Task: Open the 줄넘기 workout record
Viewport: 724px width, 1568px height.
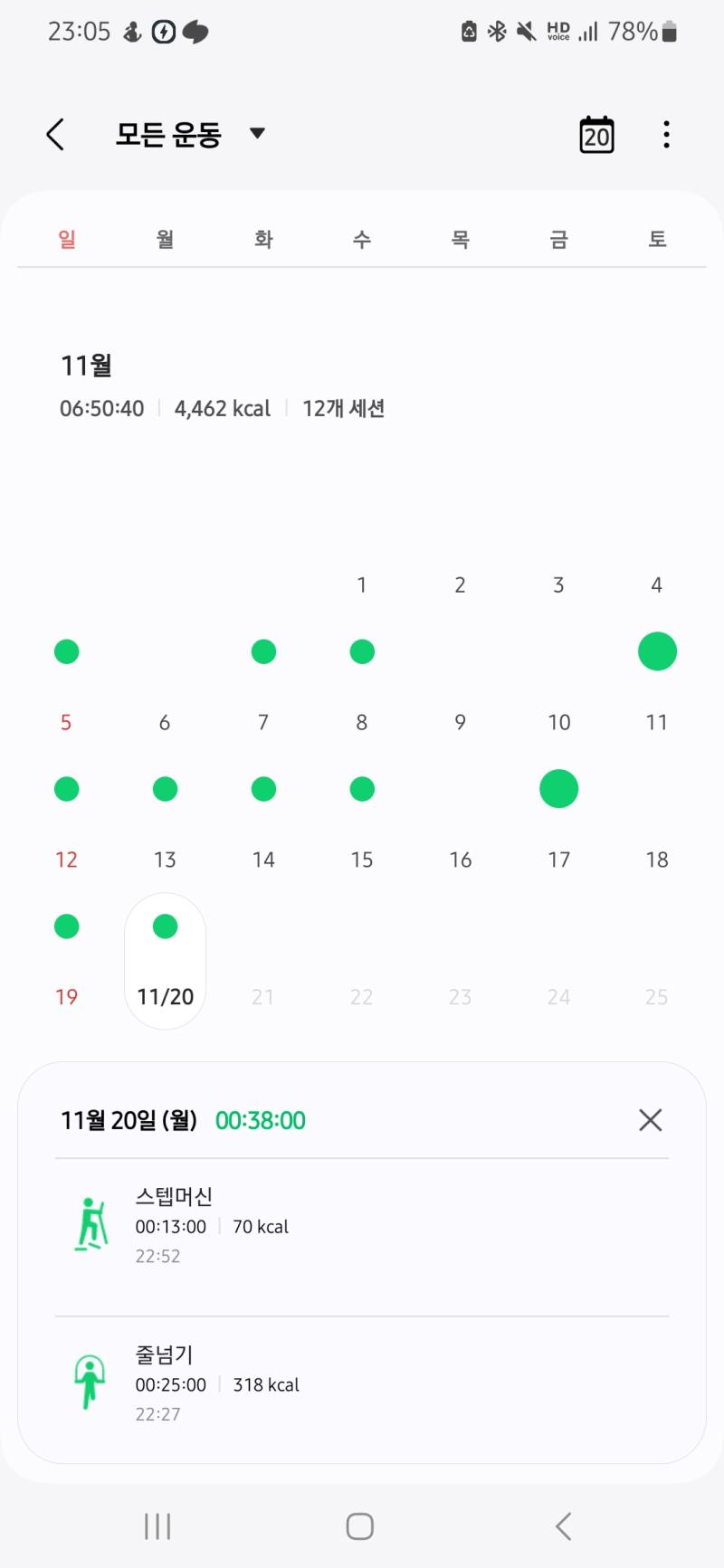Action: [362, 1384]
